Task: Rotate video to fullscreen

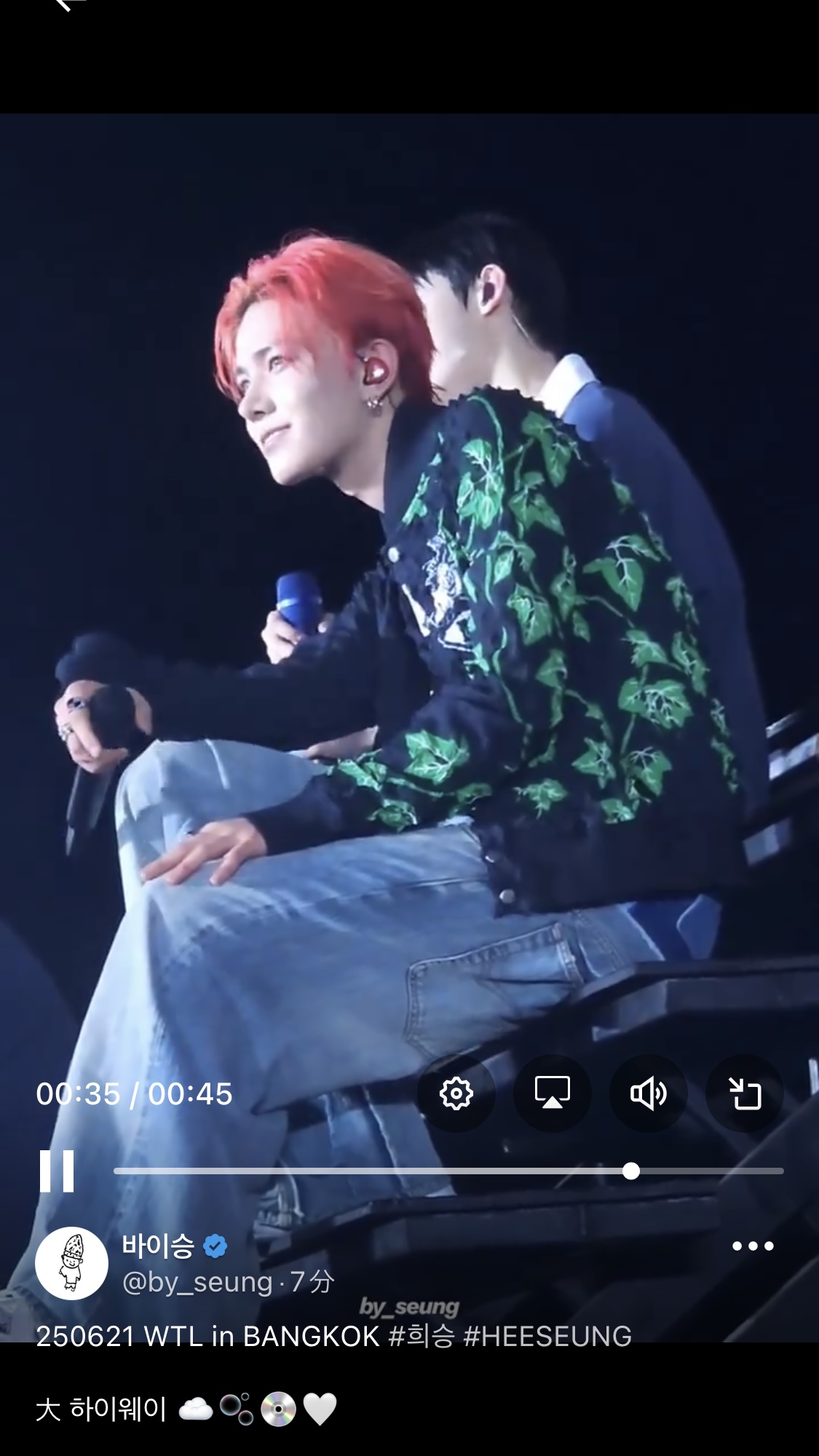Action: point(744,1093)
